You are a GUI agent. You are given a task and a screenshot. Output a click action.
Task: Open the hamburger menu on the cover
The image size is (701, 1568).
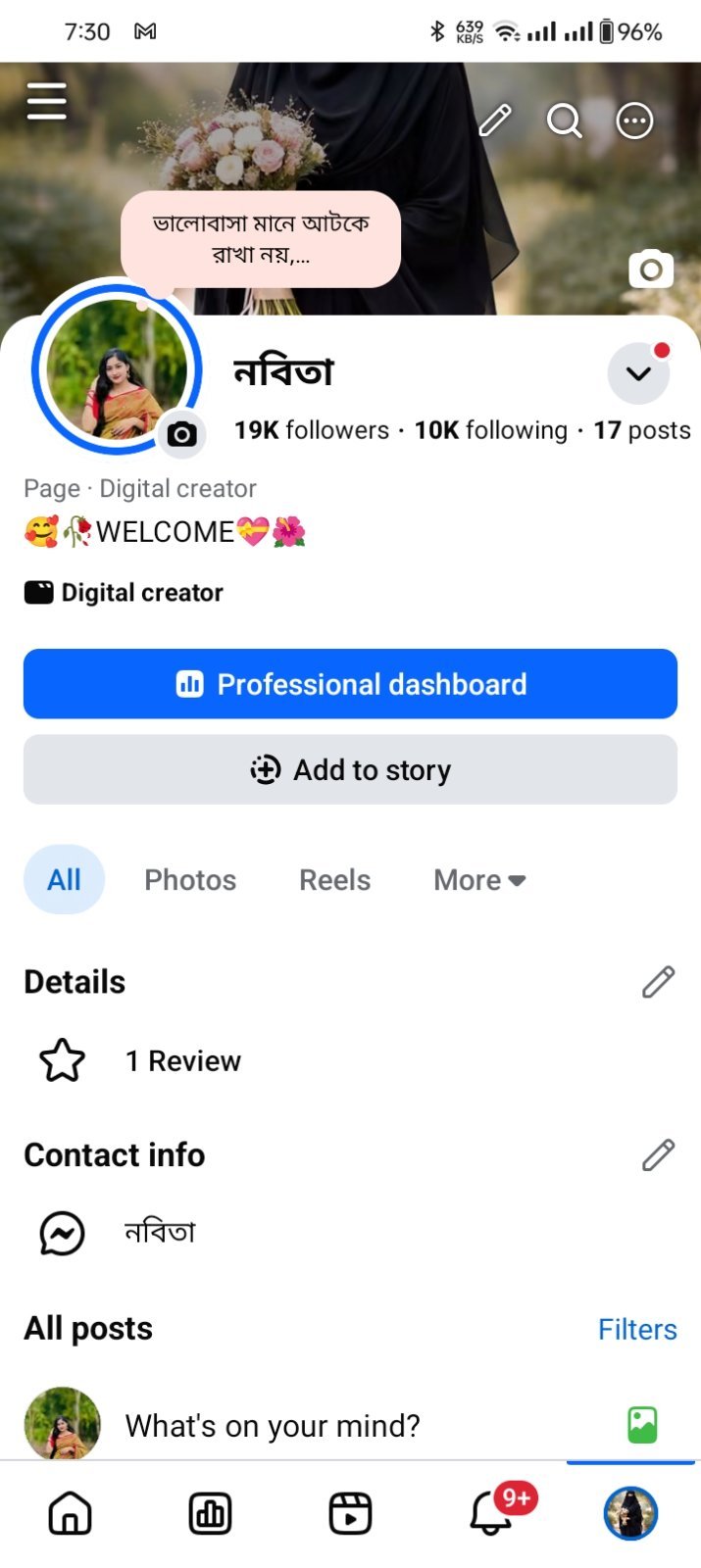[46, 101]
